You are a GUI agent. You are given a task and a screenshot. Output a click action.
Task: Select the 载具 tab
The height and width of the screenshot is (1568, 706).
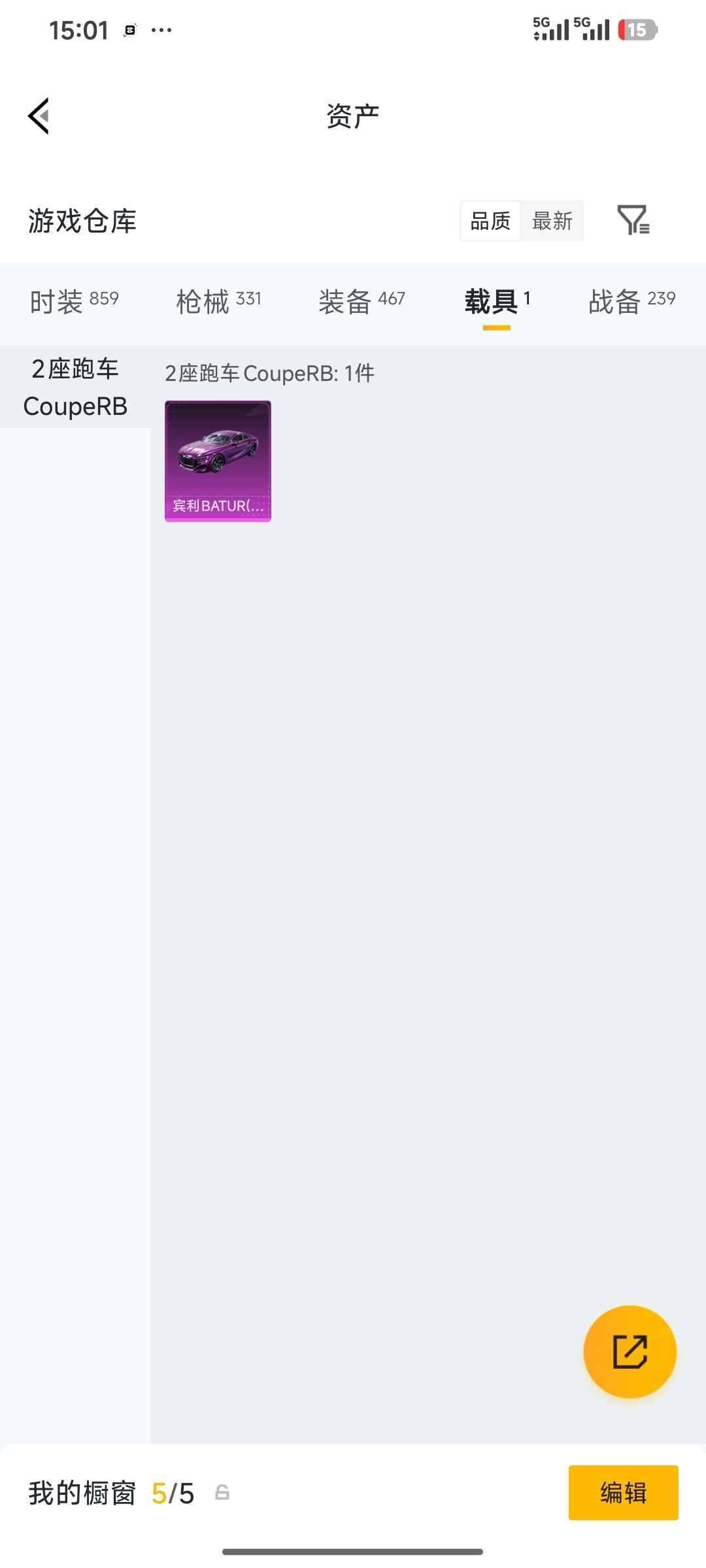(x=497, y=301)
